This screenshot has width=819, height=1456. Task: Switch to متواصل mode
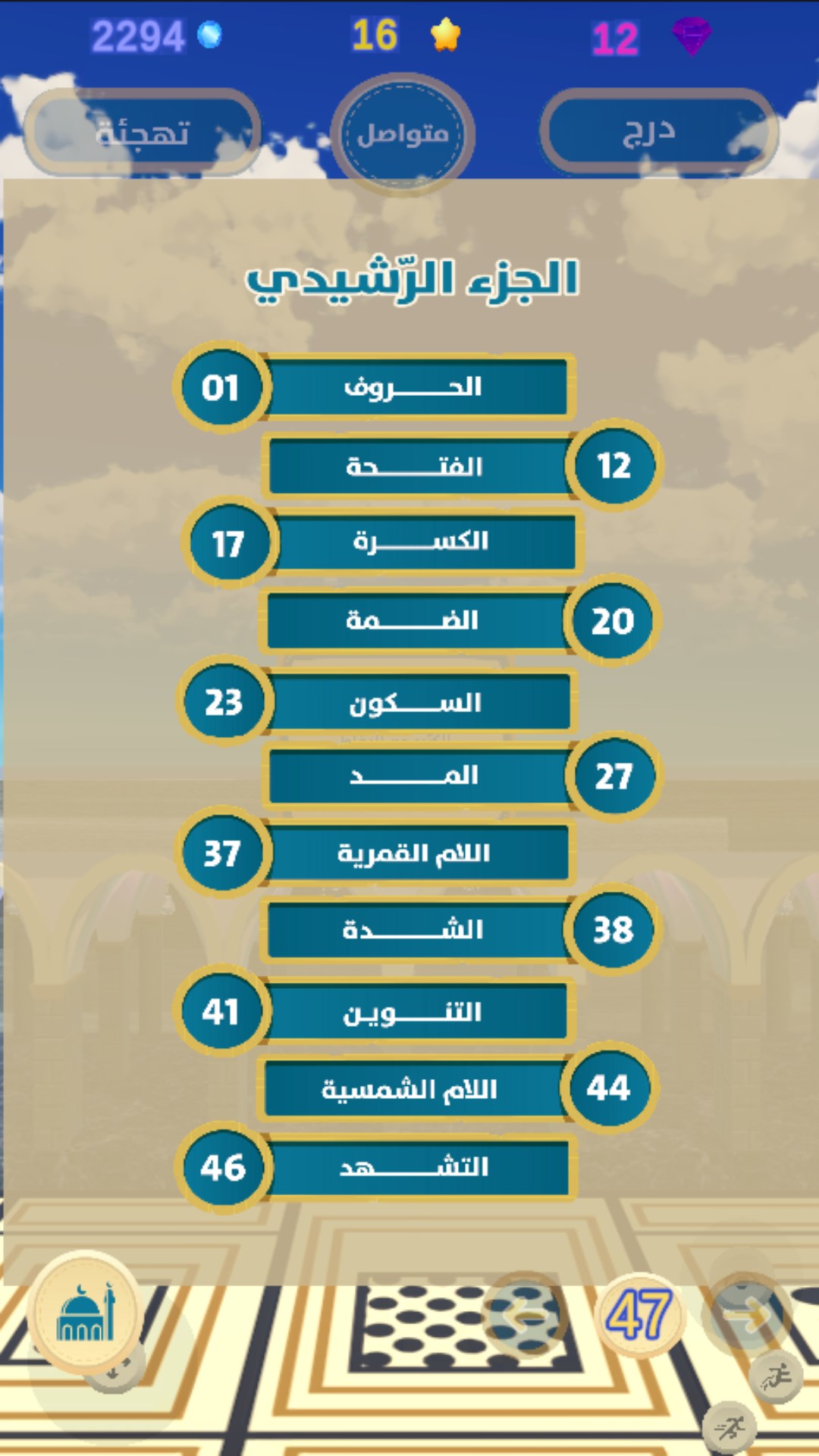click(403, 133)
